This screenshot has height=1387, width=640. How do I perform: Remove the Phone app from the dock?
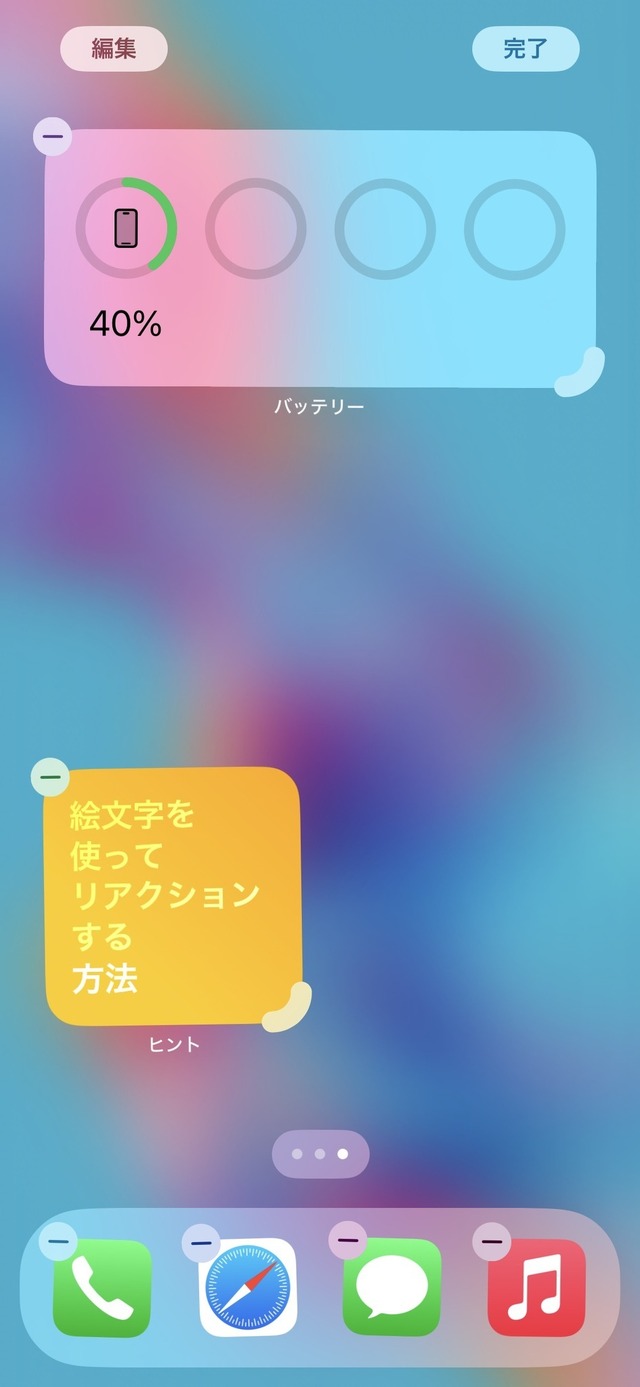(x=58, y=1242)
